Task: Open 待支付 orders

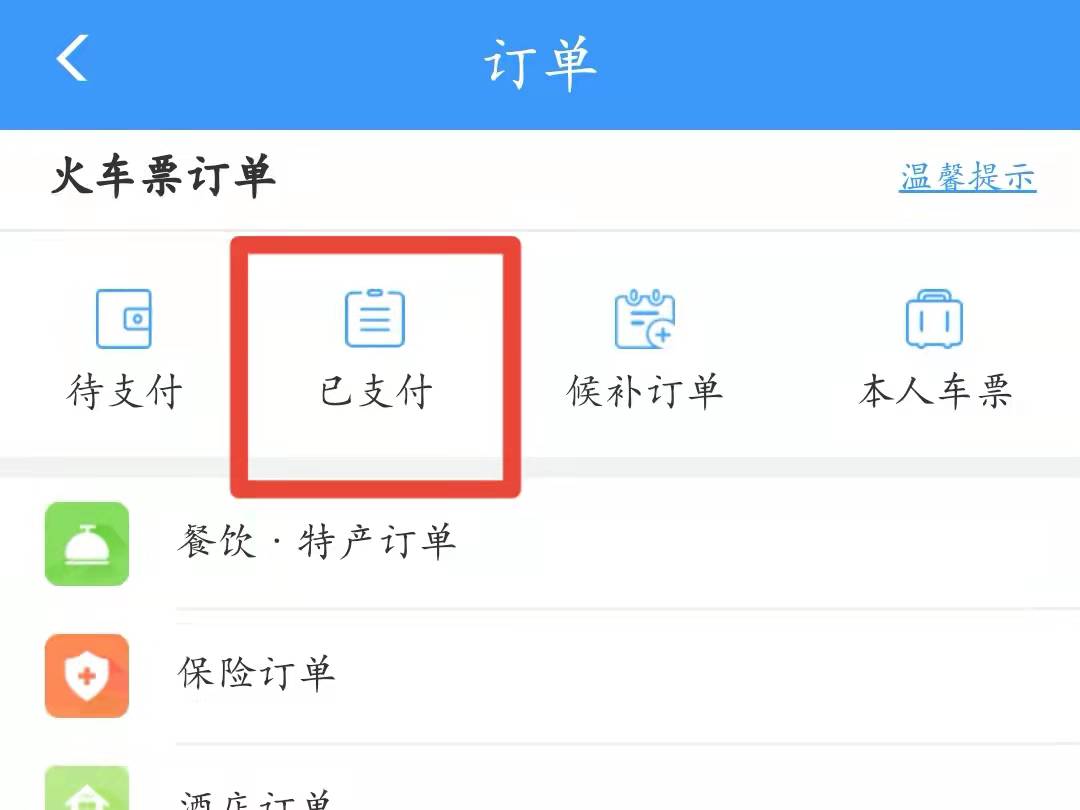Action: (x=124, y=347)
